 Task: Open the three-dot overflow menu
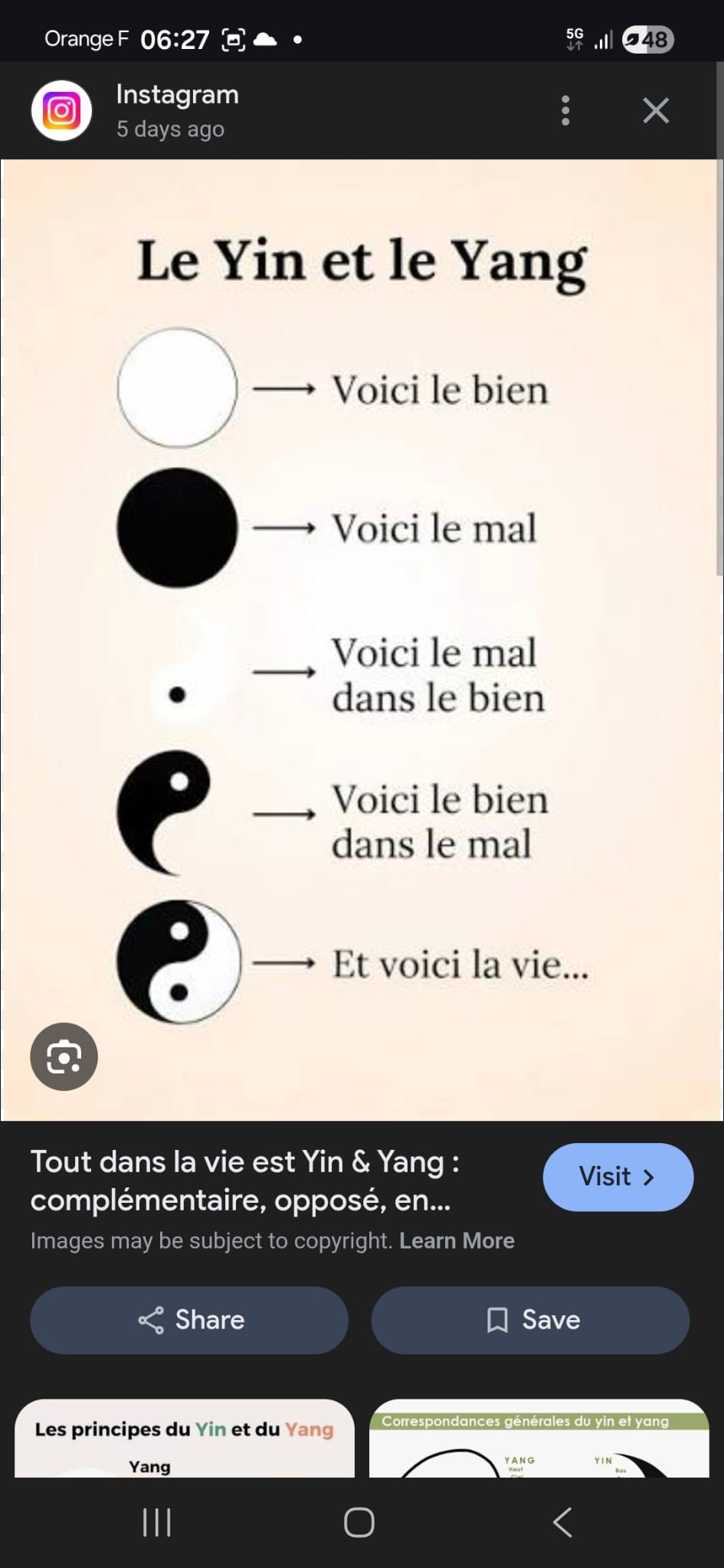(565, 111)
